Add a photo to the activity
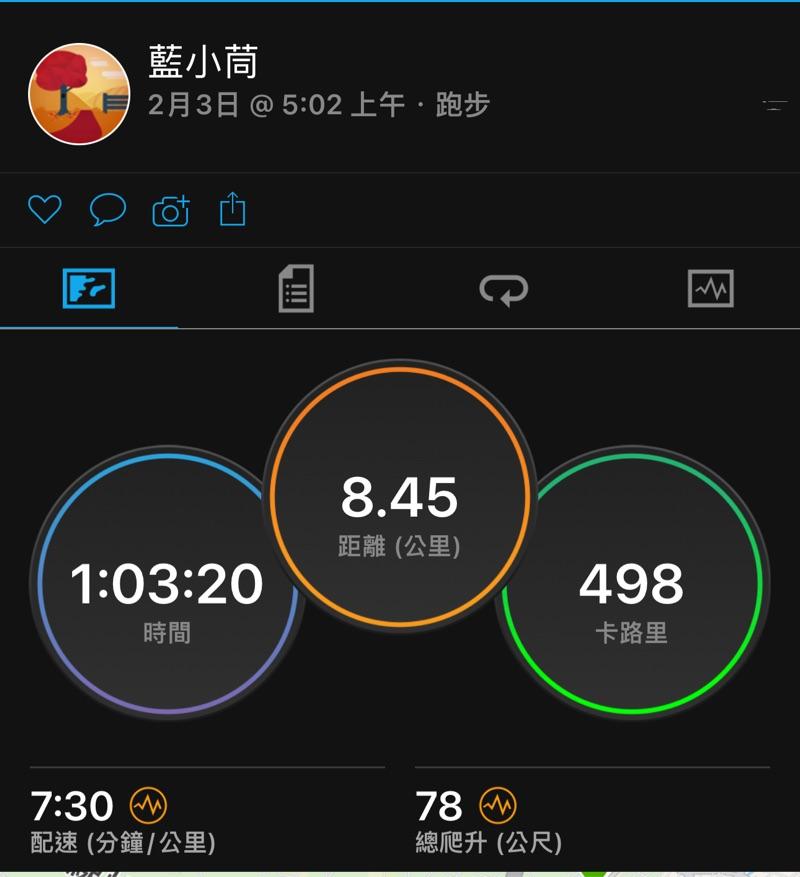 [x=170, y=210]
